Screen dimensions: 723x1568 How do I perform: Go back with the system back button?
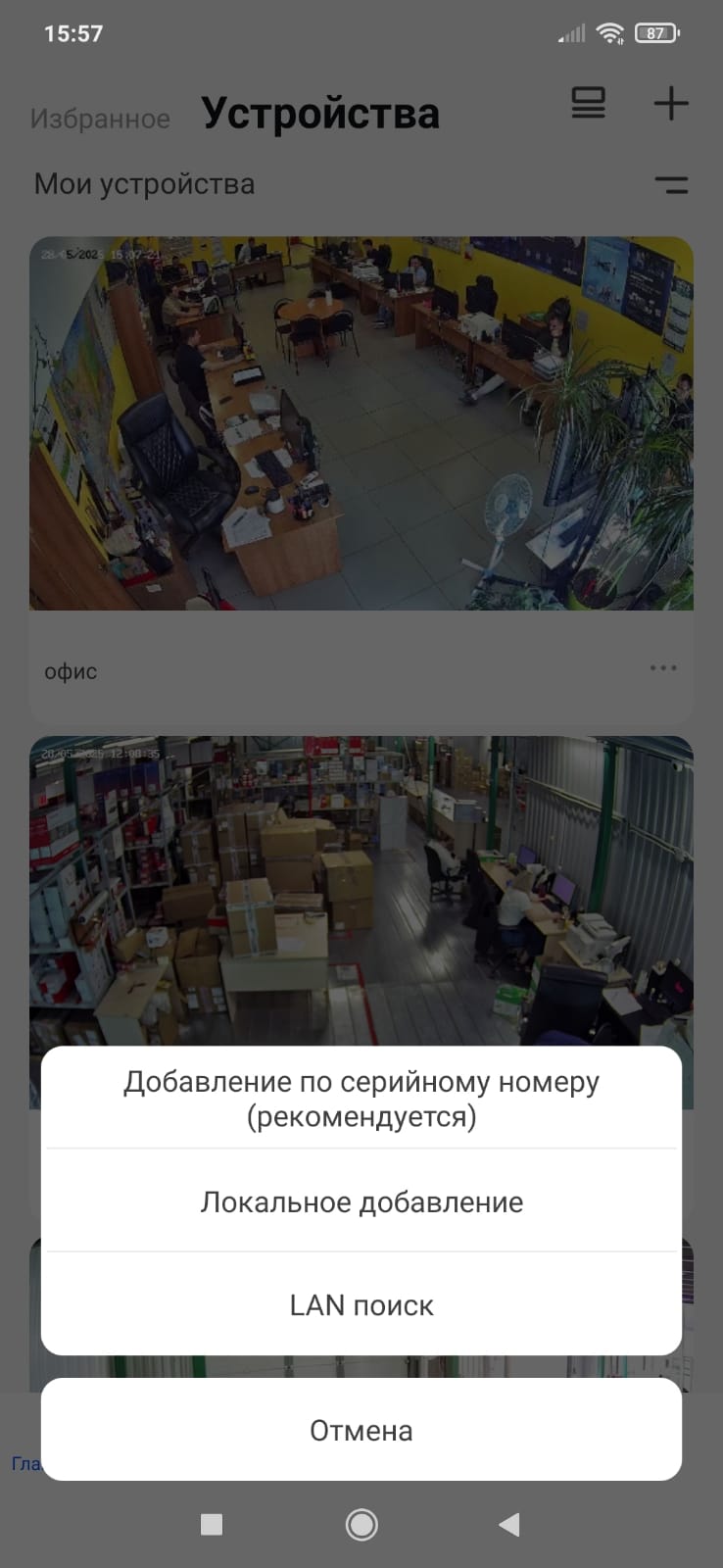tap(509, 1524)
